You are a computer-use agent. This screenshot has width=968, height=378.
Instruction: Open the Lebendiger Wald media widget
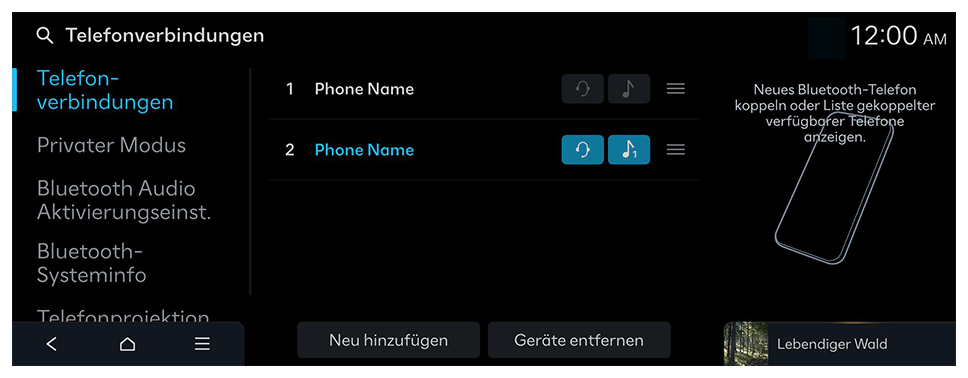[840, 343]
